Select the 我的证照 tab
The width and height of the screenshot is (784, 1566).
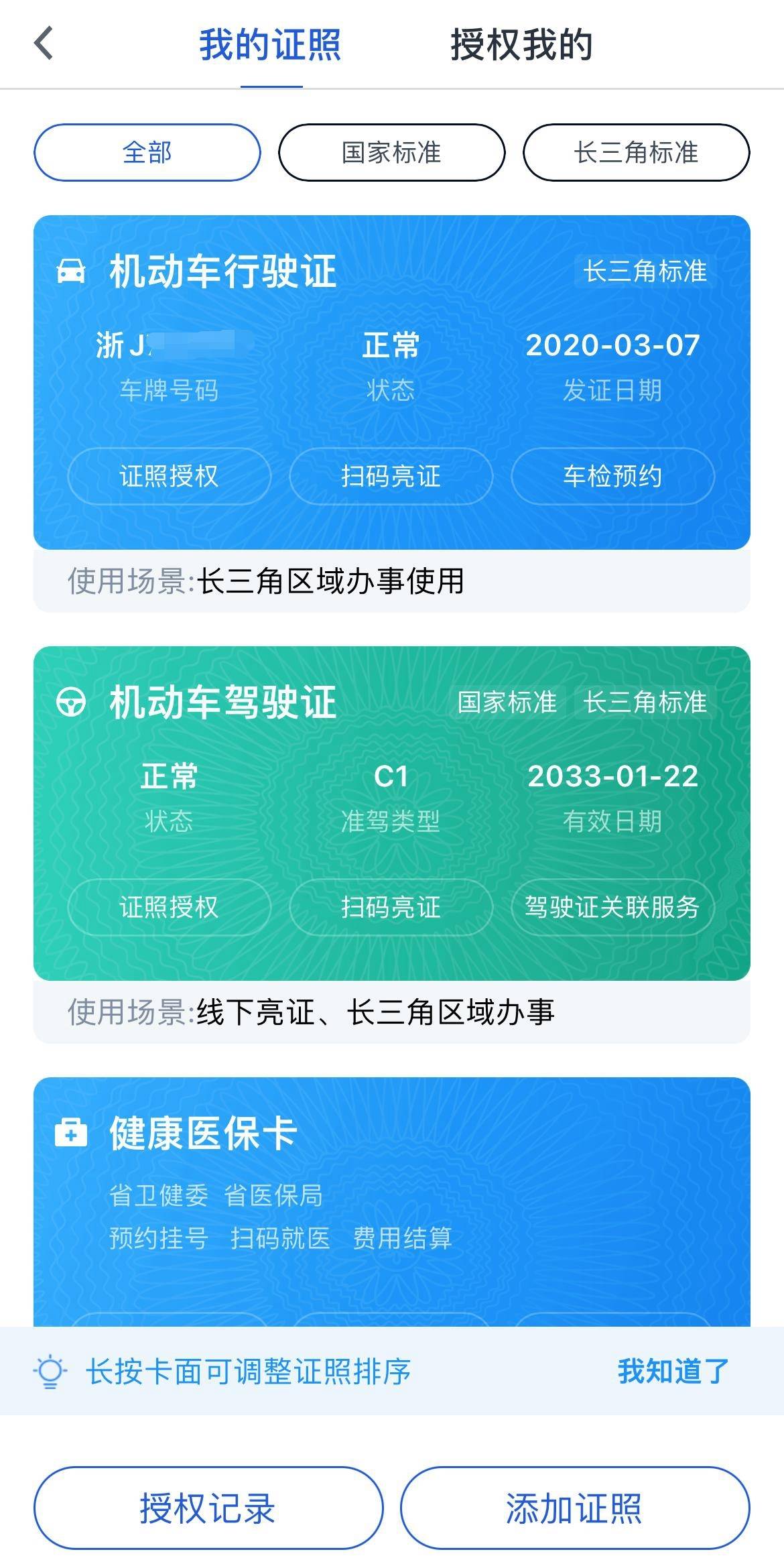click(x=271, y=46)
